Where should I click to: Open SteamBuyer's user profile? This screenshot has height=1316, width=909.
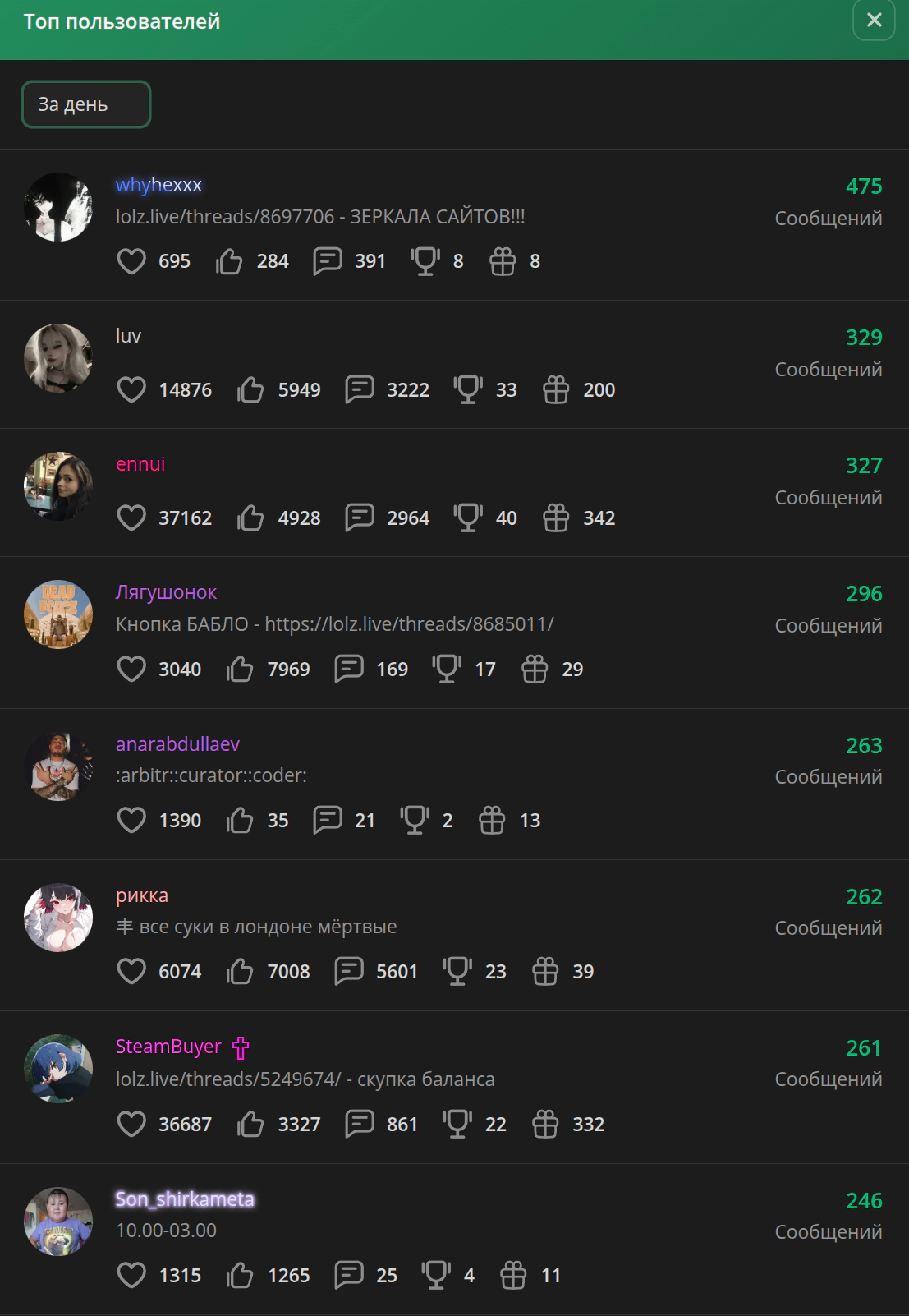tap(168, 1047)
